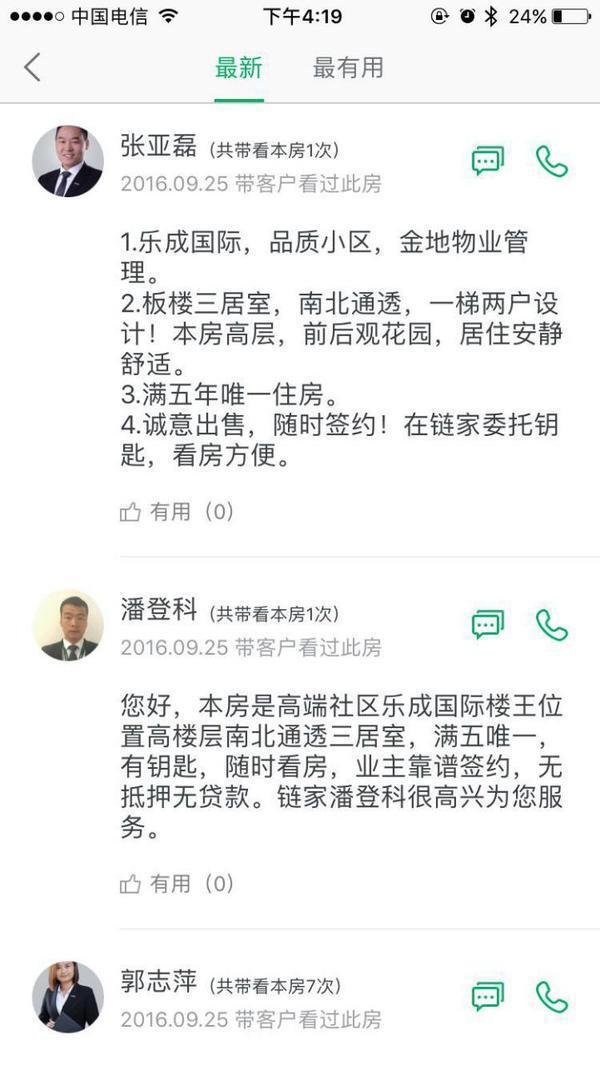This screenshot has width=600, height=1065.
Task: Call agent 潘登科 with phone icon
Action: (551, 625)
